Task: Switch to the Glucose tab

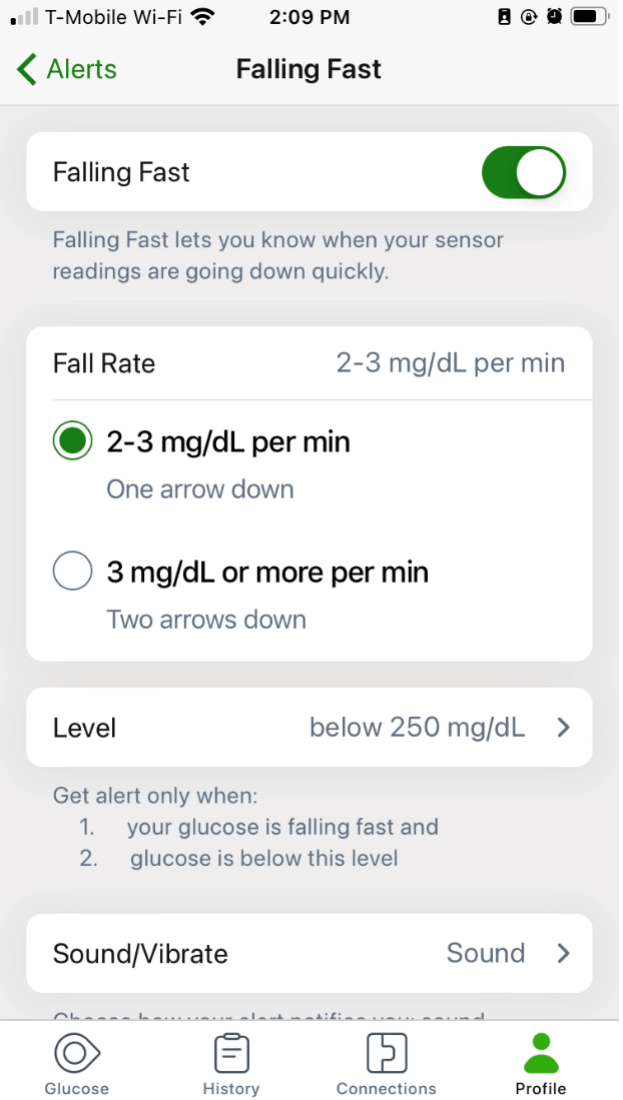Action: 77,1064
